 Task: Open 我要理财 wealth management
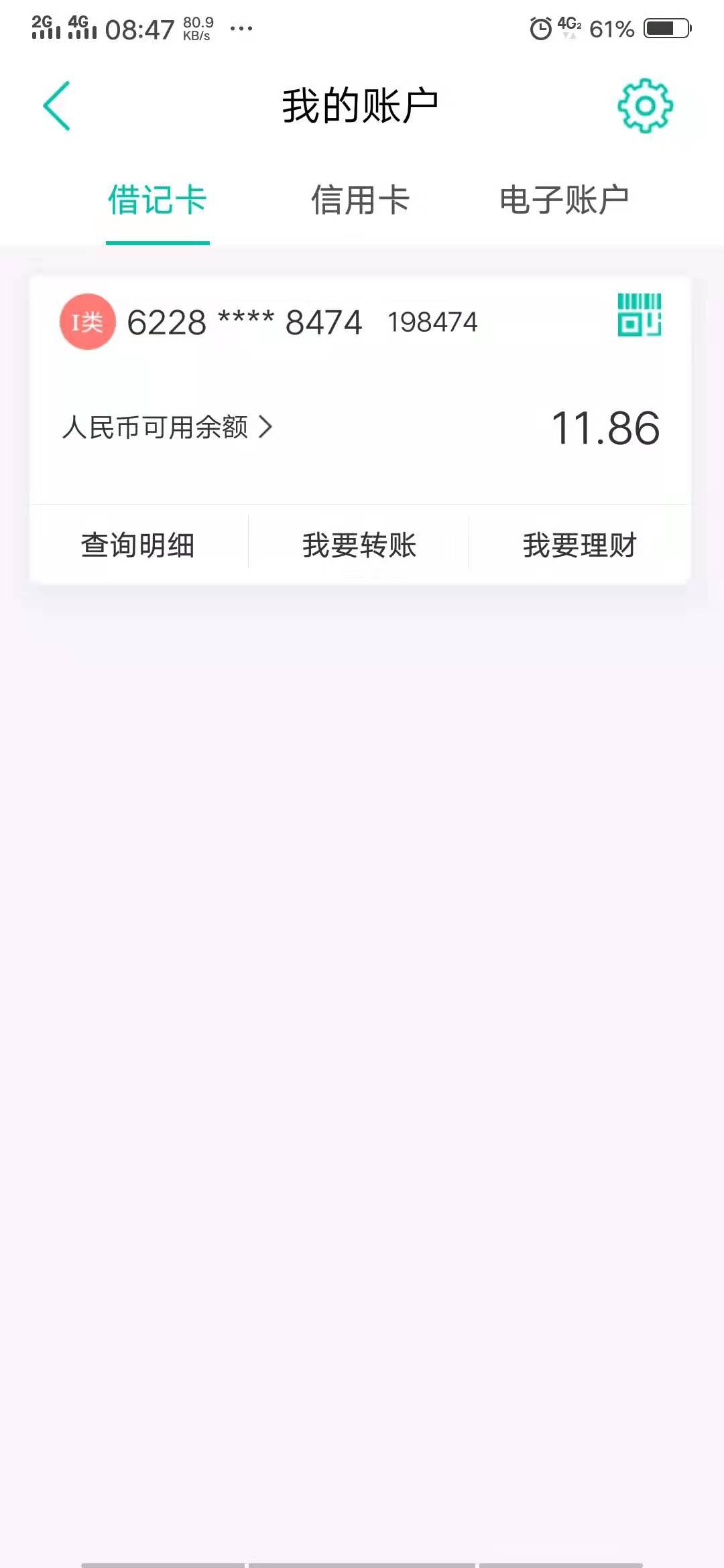pyautogui.click(x=580, y=545)
